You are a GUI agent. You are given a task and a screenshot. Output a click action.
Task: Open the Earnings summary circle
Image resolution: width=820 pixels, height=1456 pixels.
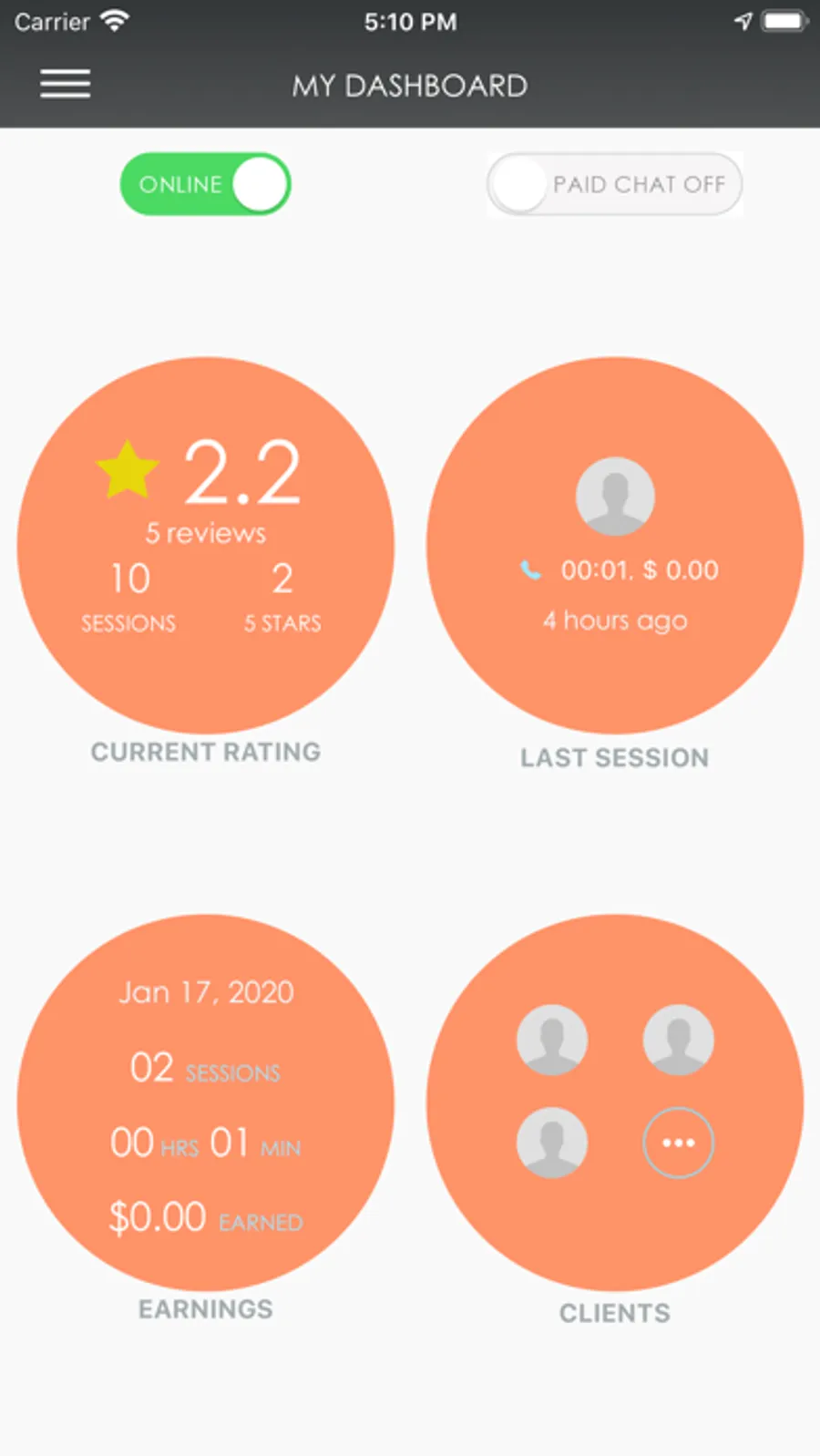[x=206, y=1102]
